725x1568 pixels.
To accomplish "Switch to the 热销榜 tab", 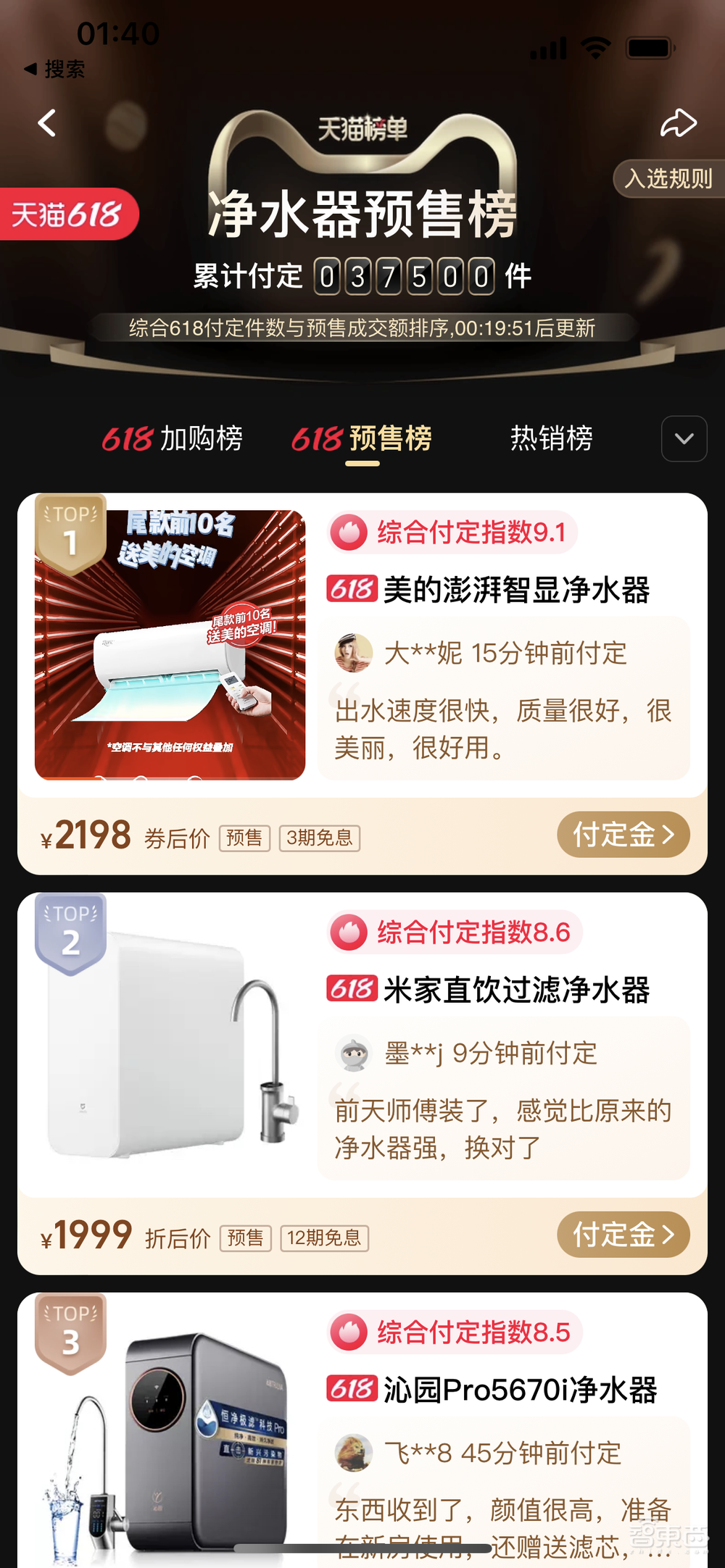I will pos(552,438).
